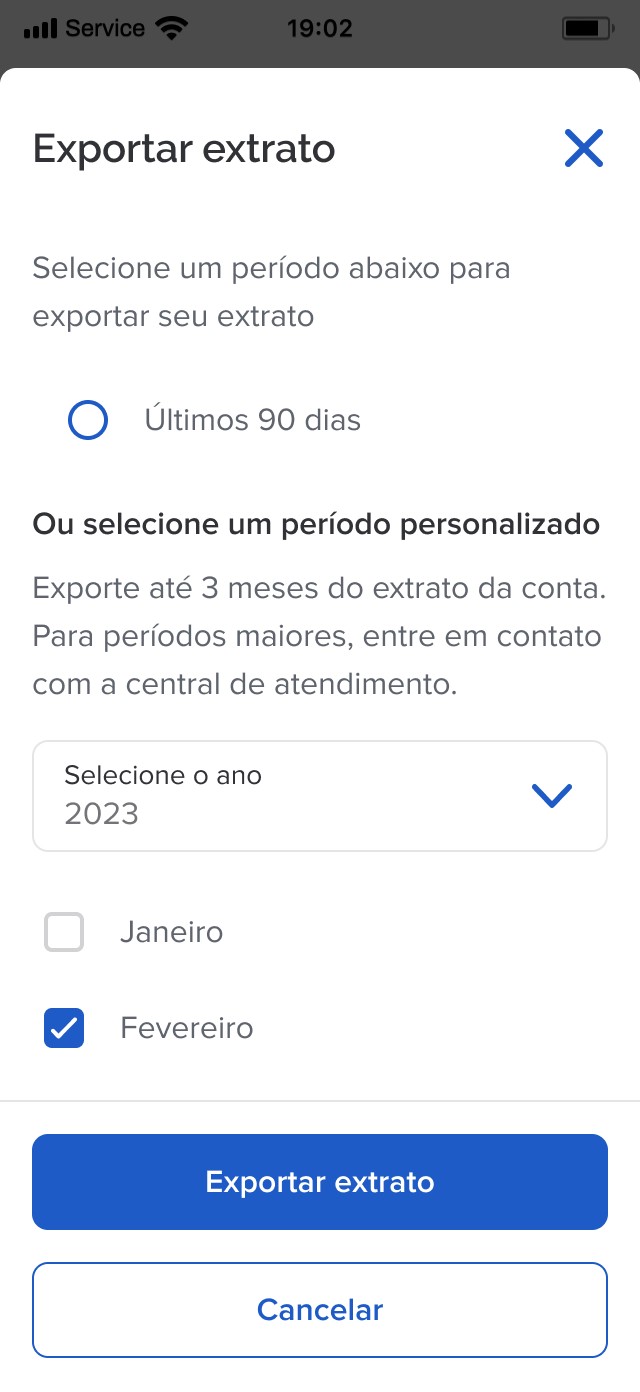Open the Selecione o ano dropdown
The width and height of the screenshot is (640, 1392).
320,796
